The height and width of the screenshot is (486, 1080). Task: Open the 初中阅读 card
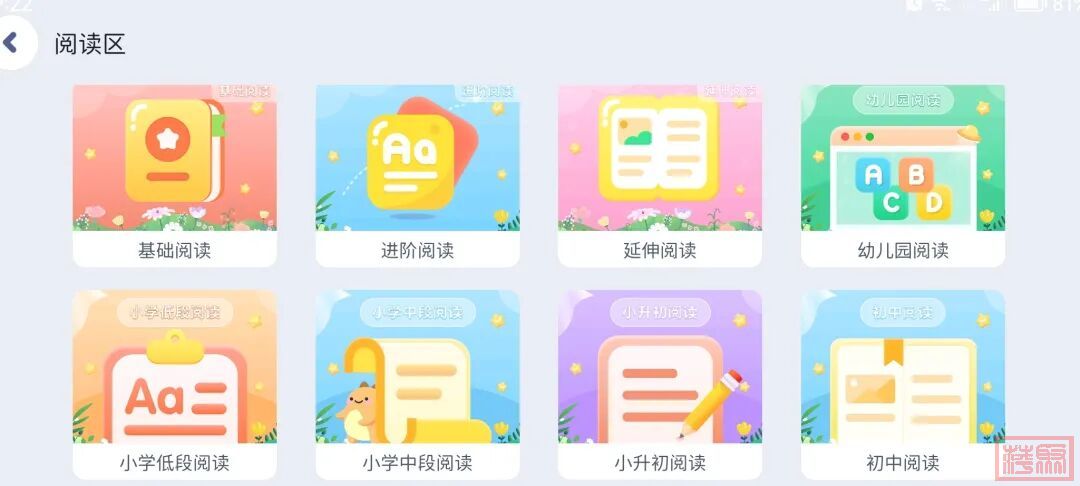[x=902, y=383]
